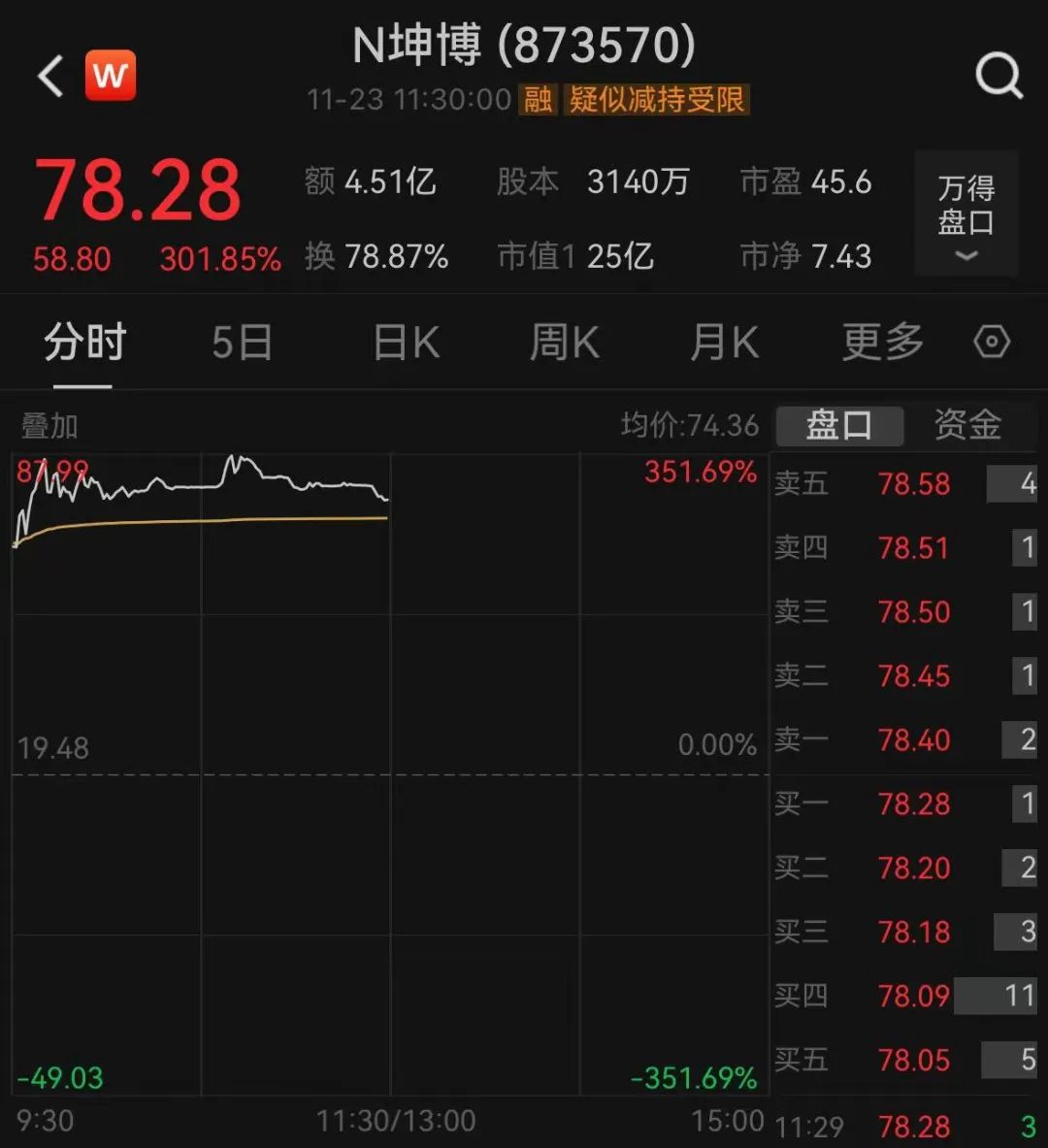Open the 更多 chart options
The height and width of the screenshot is (1148, 1048).
pyautogui.click(x=882, y=343)
